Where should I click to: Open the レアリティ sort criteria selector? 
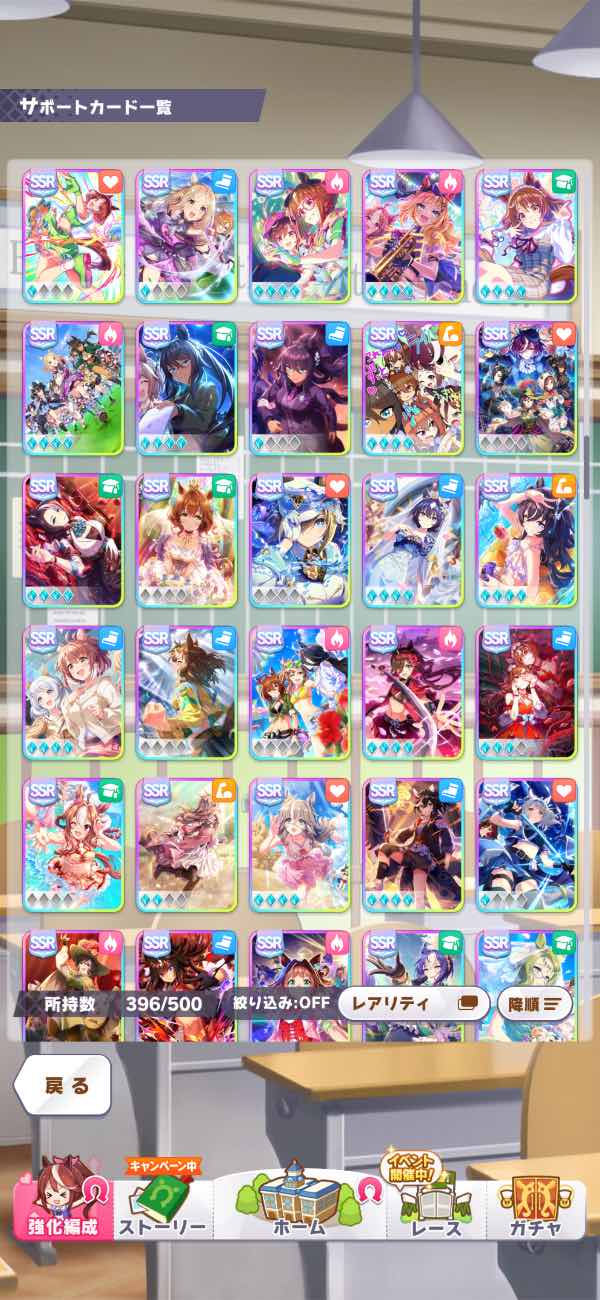click(x=413, y=1003)
